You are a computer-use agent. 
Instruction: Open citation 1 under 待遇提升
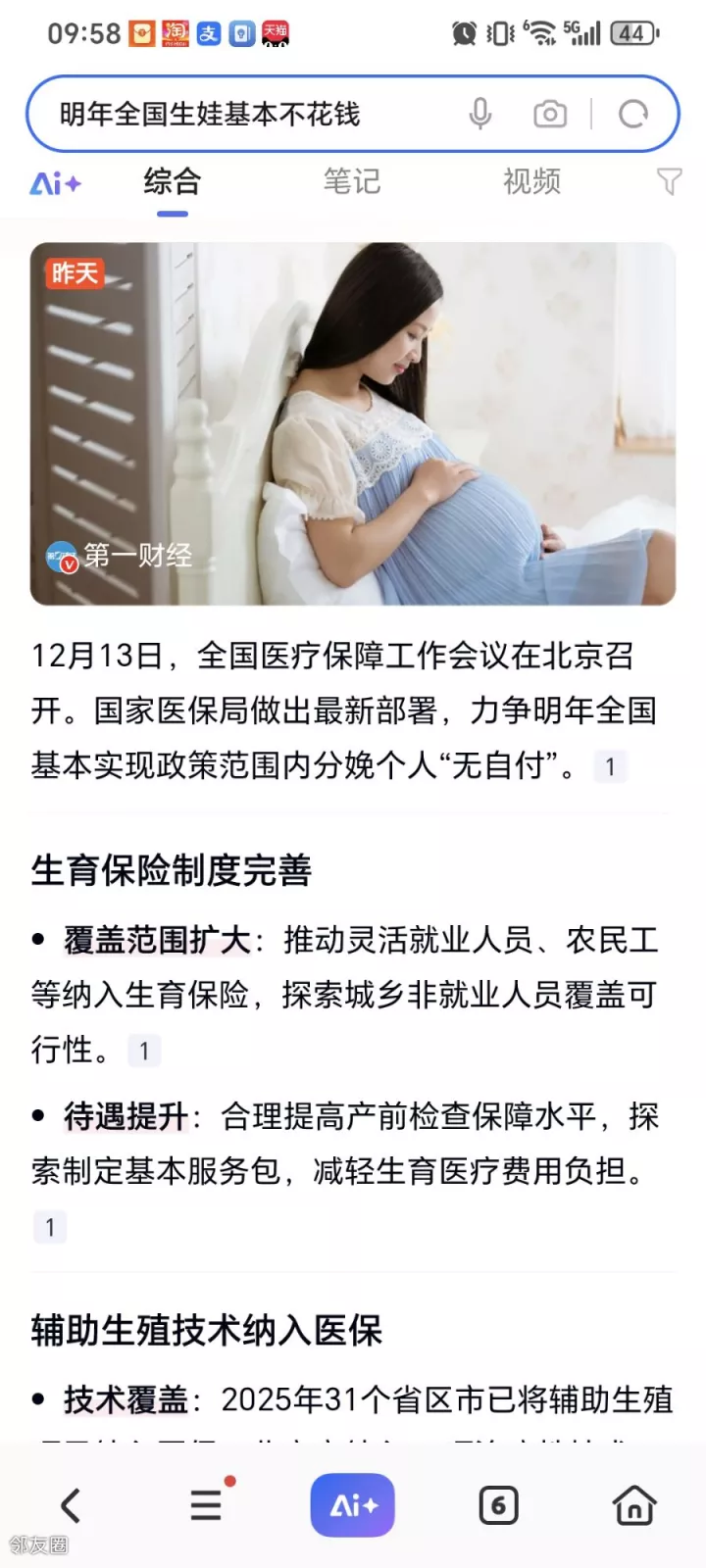click(50, 1227)
